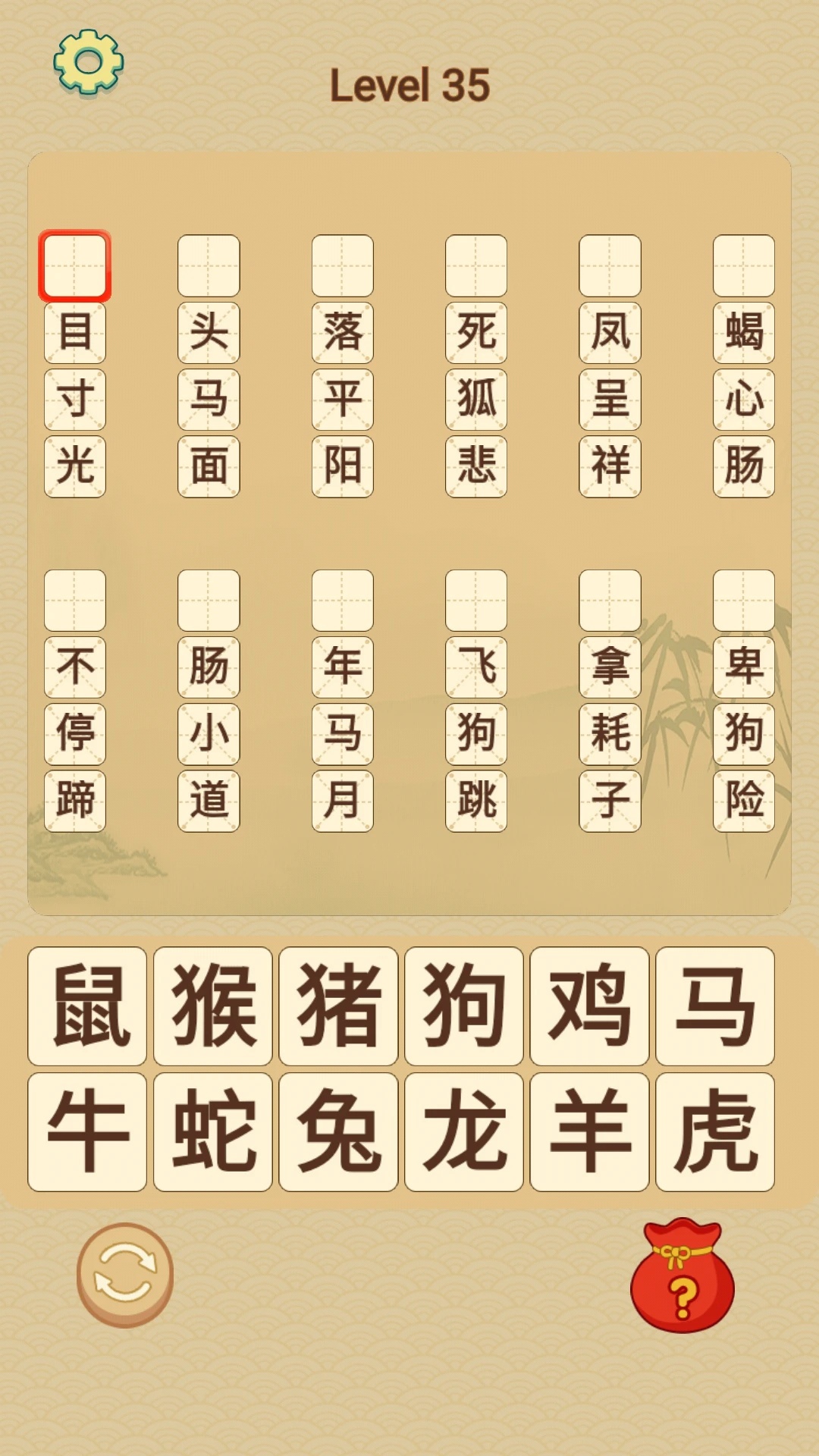This screenshot has height=1456, width=819.
Task: Select the 龙 character tile
Action: click(464, 1131)
